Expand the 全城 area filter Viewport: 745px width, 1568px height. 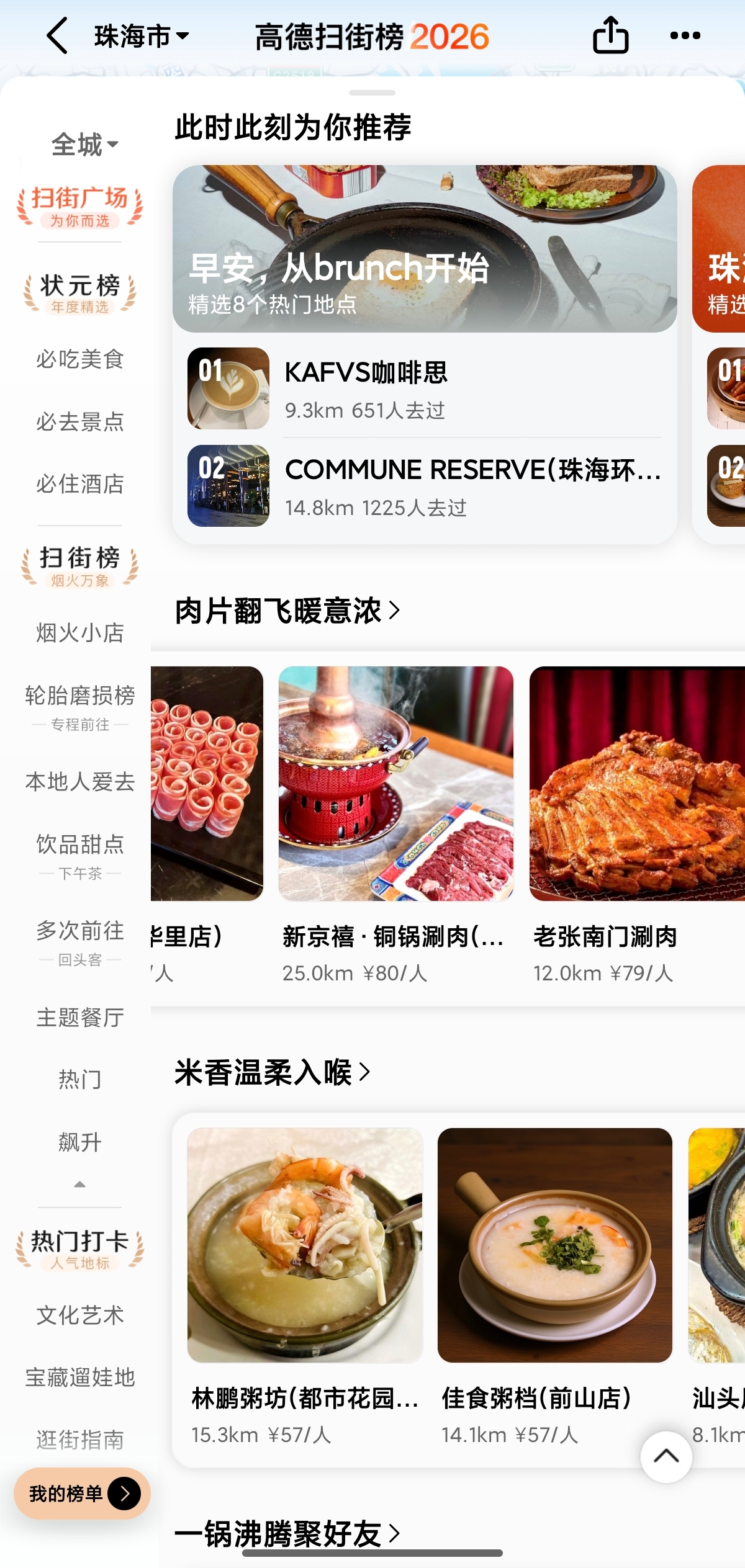click(84, 145)
